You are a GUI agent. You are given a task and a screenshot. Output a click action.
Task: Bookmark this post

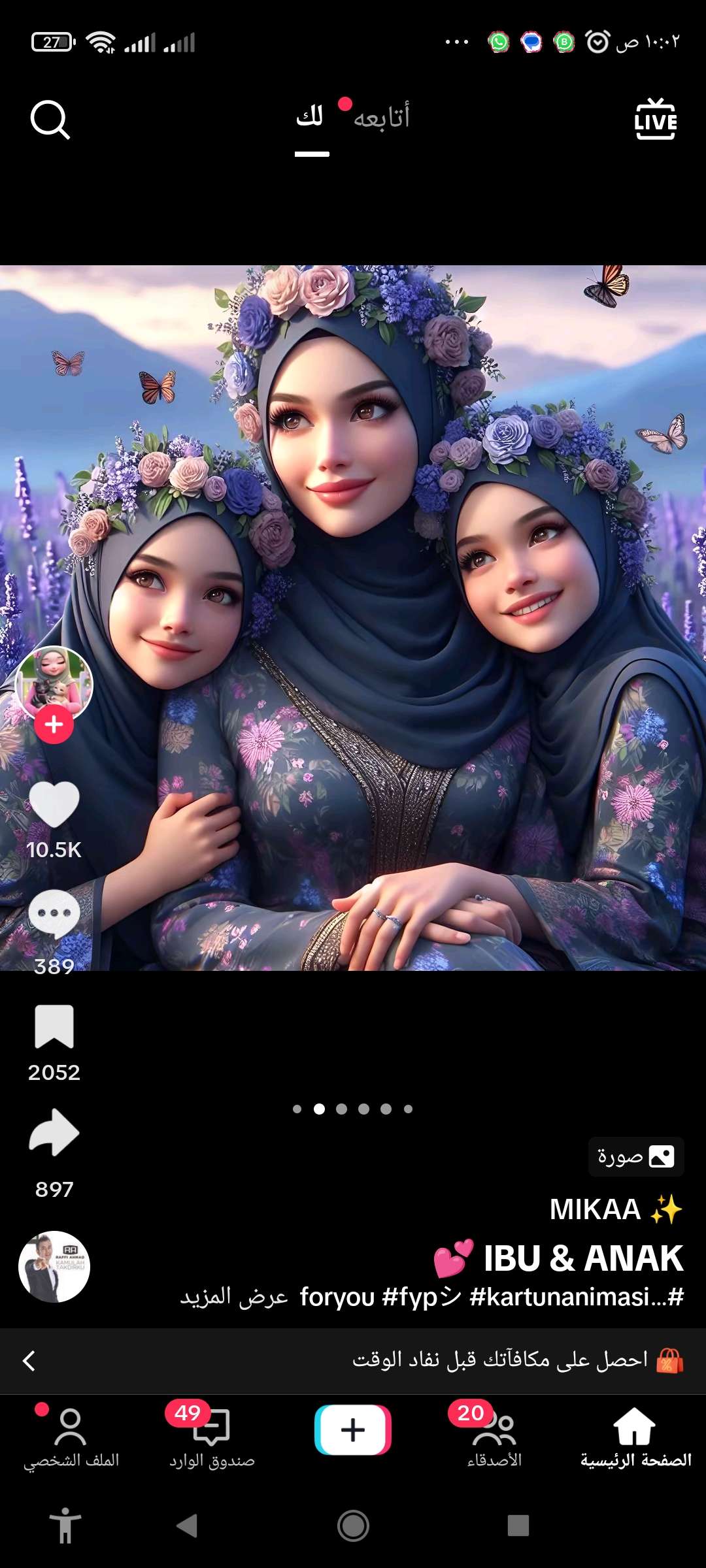point(54,1027)
